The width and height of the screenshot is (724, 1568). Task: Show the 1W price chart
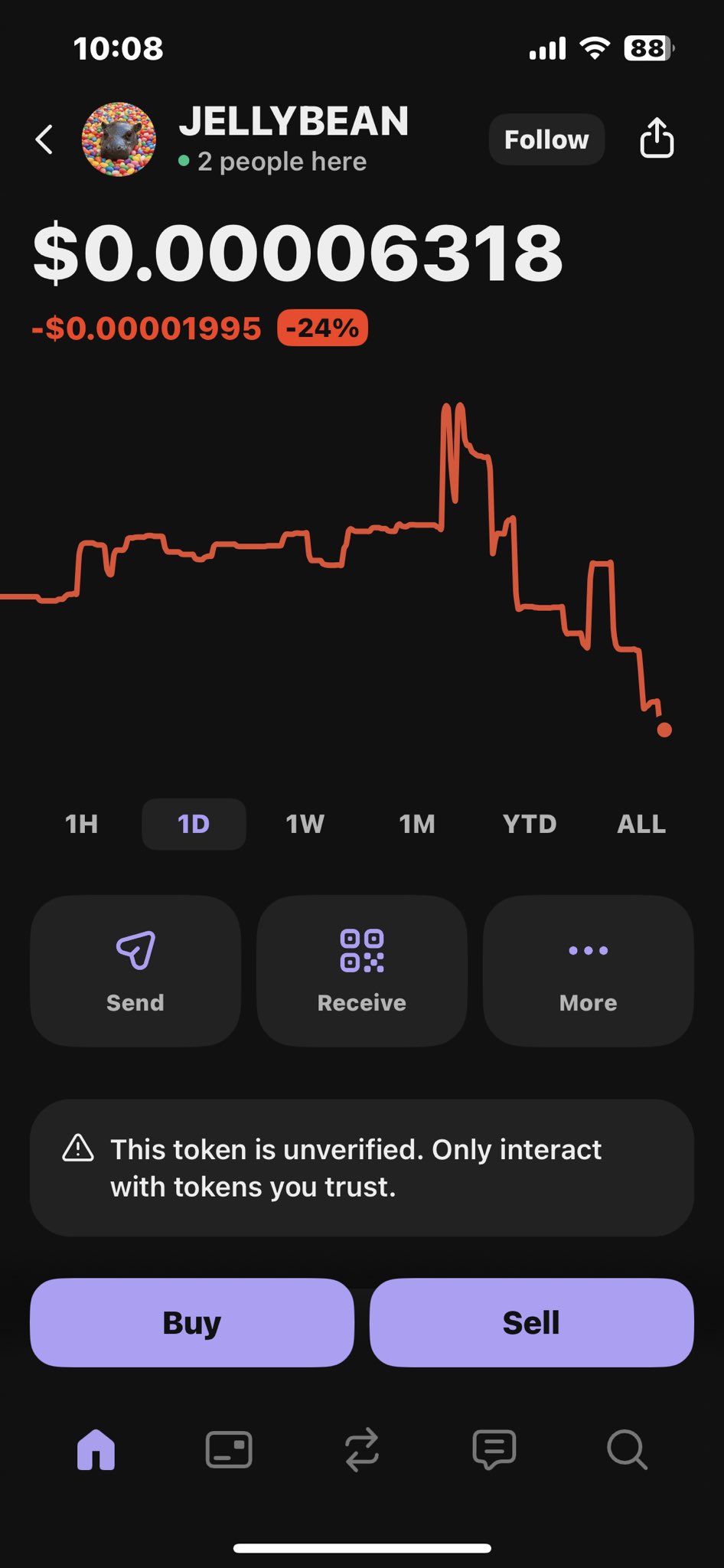pyautogui.click(x=305, y=824)
